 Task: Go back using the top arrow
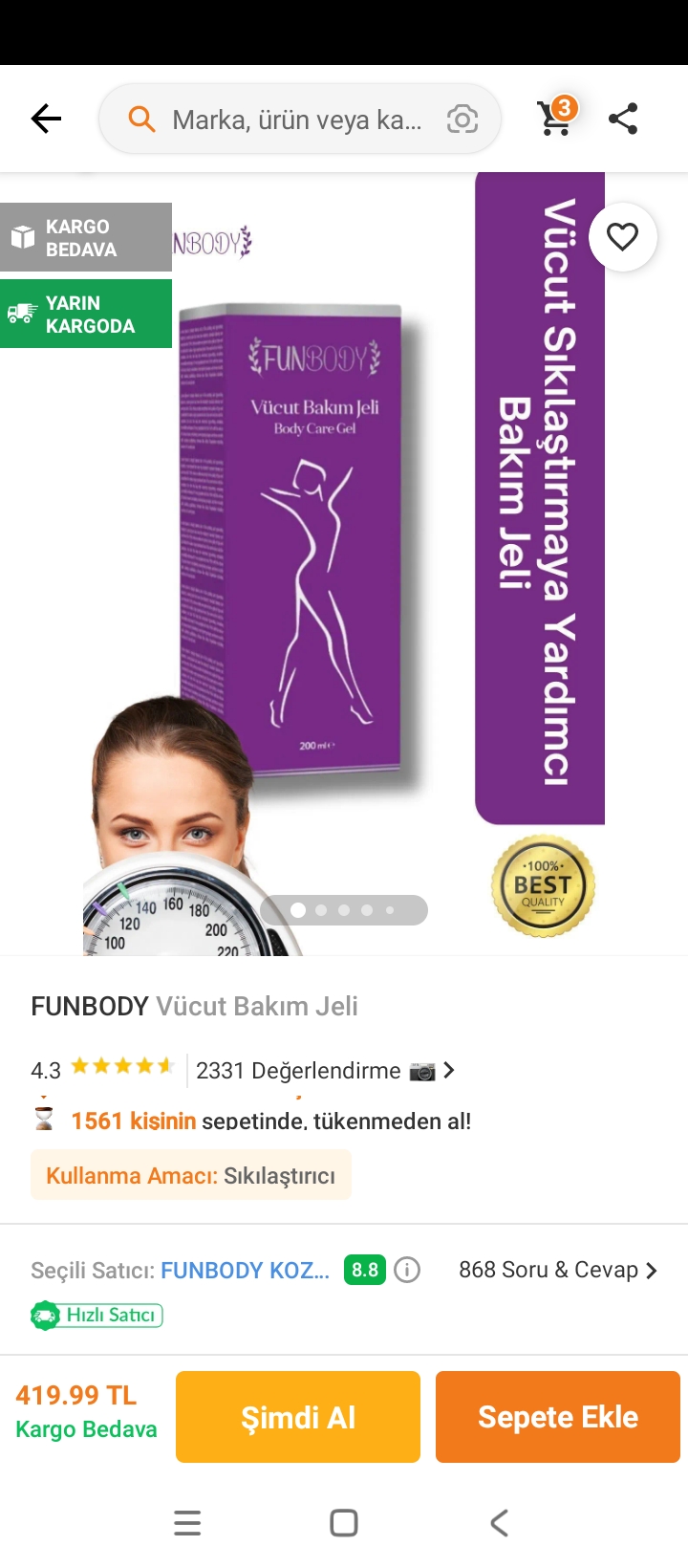click(x=46, y=119)
